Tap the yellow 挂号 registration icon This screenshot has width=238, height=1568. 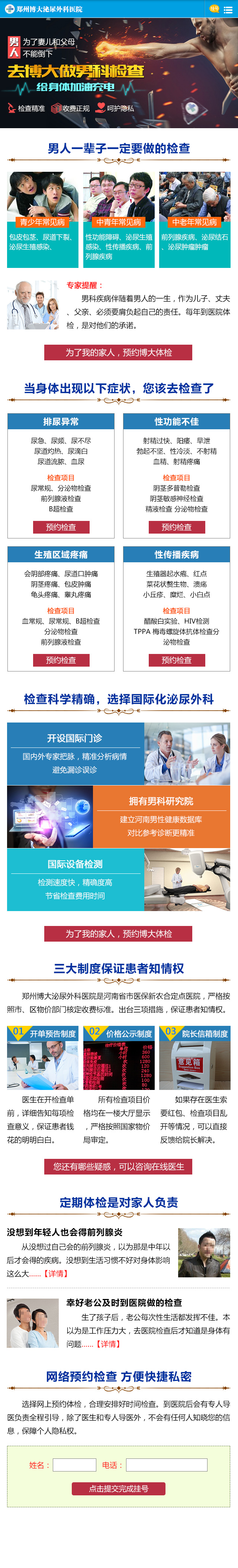click(x=214, y=9)
